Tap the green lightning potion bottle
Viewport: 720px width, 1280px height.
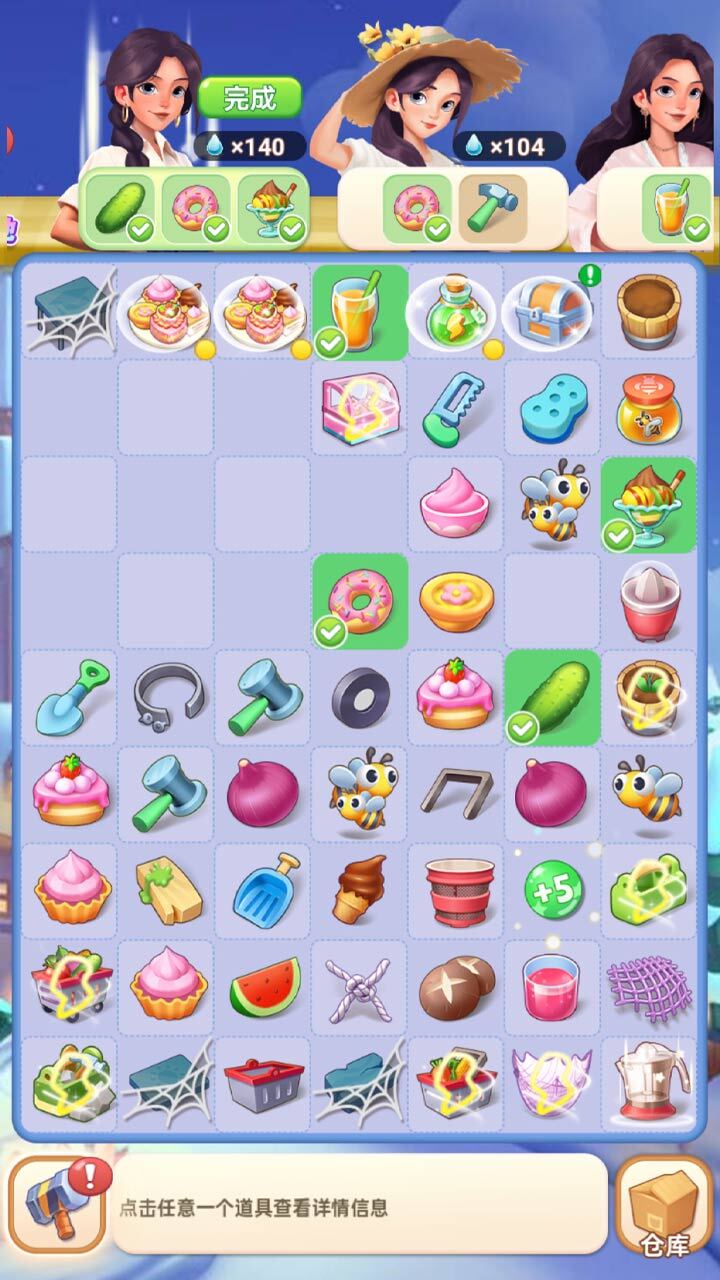coord(455,311)
